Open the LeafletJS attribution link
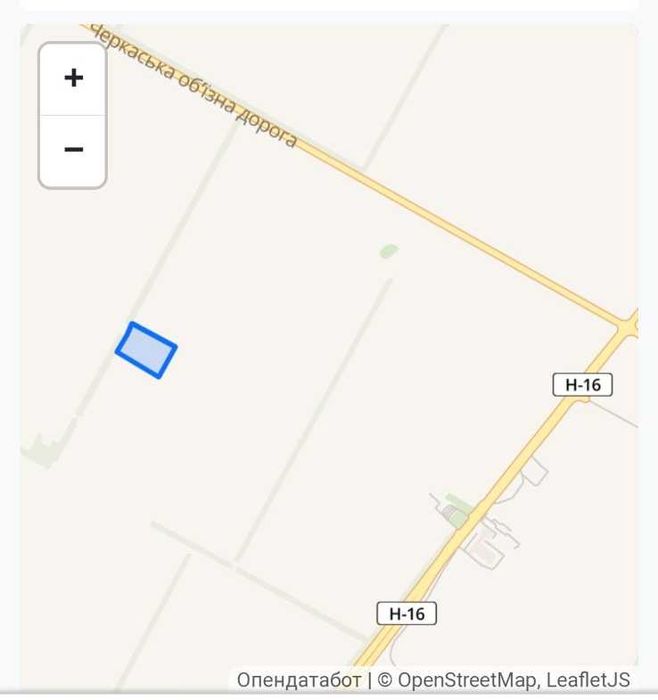Image resolution: width=658 pixels, height=700 pixels. point(589,681)
